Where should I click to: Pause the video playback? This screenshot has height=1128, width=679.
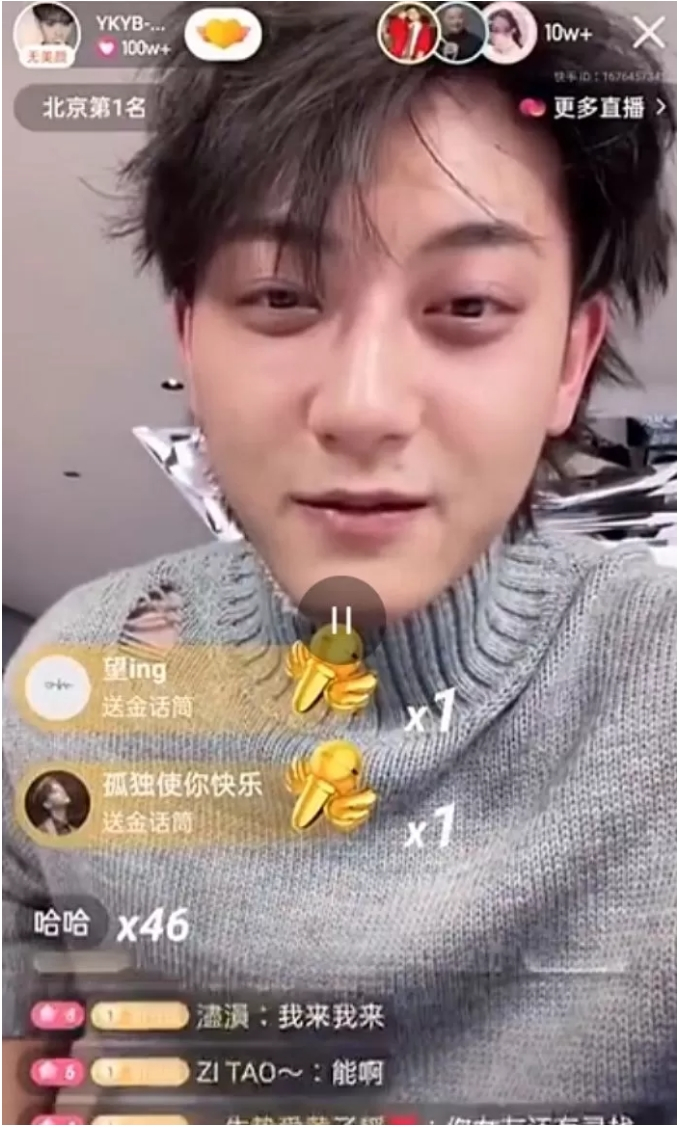pos(342,619)
